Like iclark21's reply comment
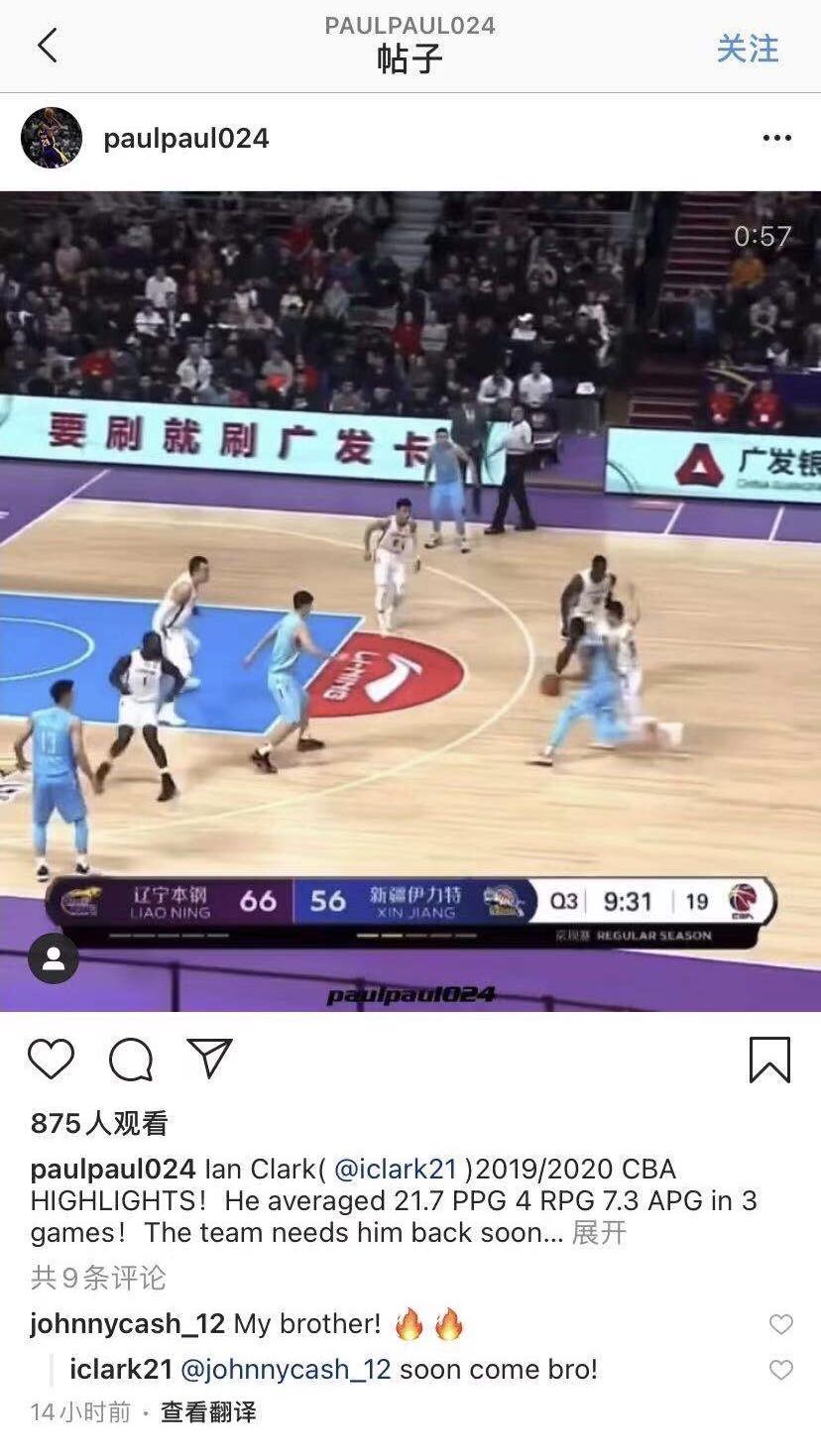821x1456 pixels. [x=781, y=1370]
